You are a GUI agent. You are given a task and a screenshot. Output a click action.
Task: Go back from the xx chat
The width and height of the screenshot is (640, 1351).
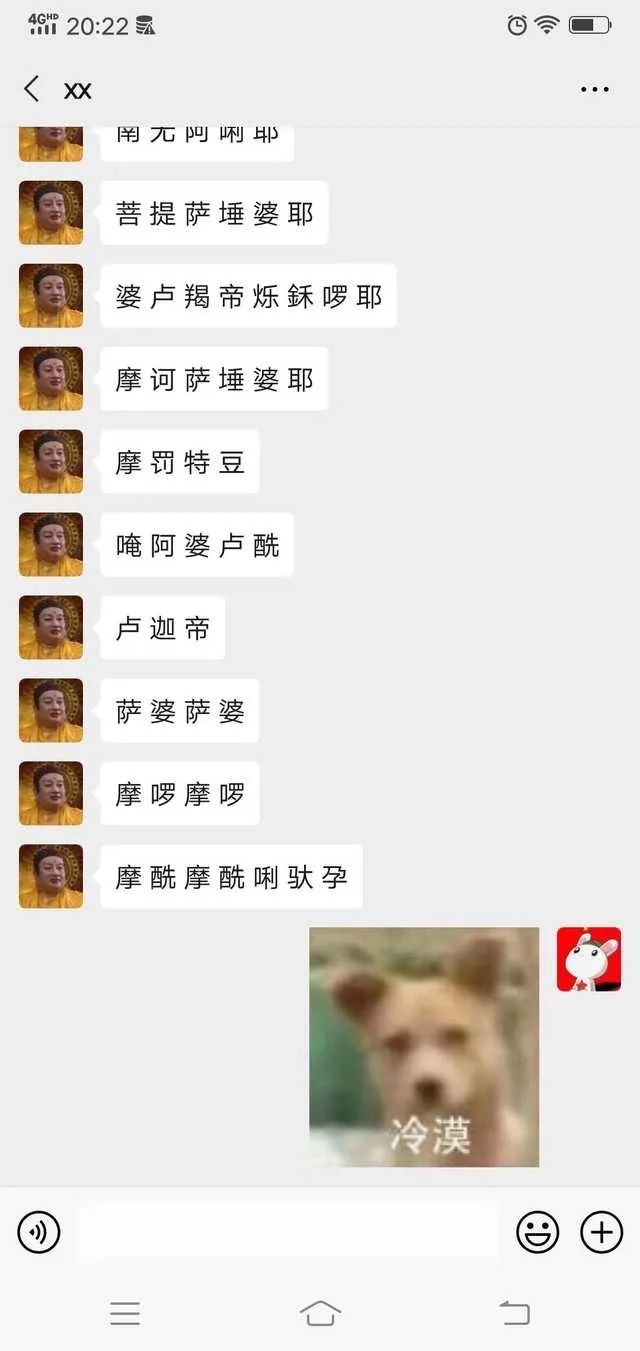point(32,89)
